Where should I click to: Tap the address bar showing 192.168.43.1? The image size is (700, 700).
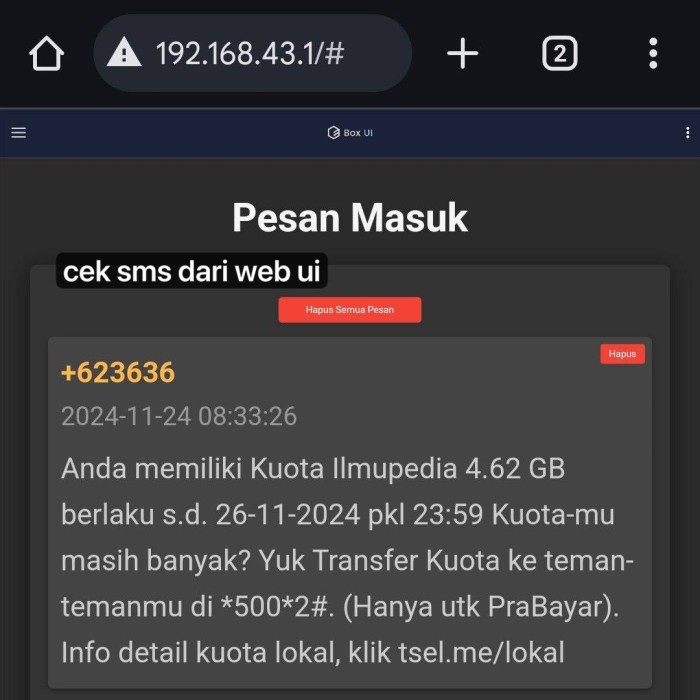click(250, 53)
